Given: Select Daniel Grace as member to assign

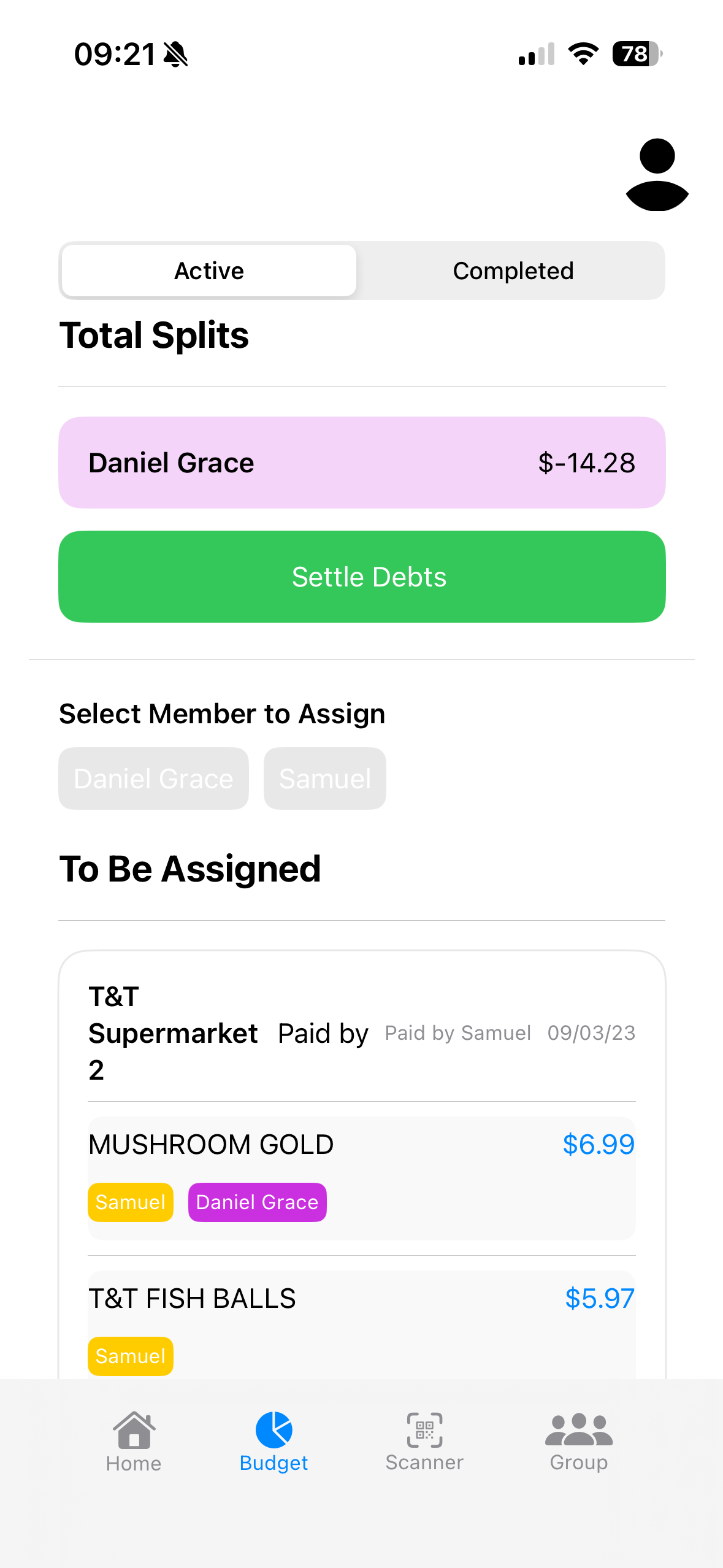Looking at the screenshot, I should [153, 778].
